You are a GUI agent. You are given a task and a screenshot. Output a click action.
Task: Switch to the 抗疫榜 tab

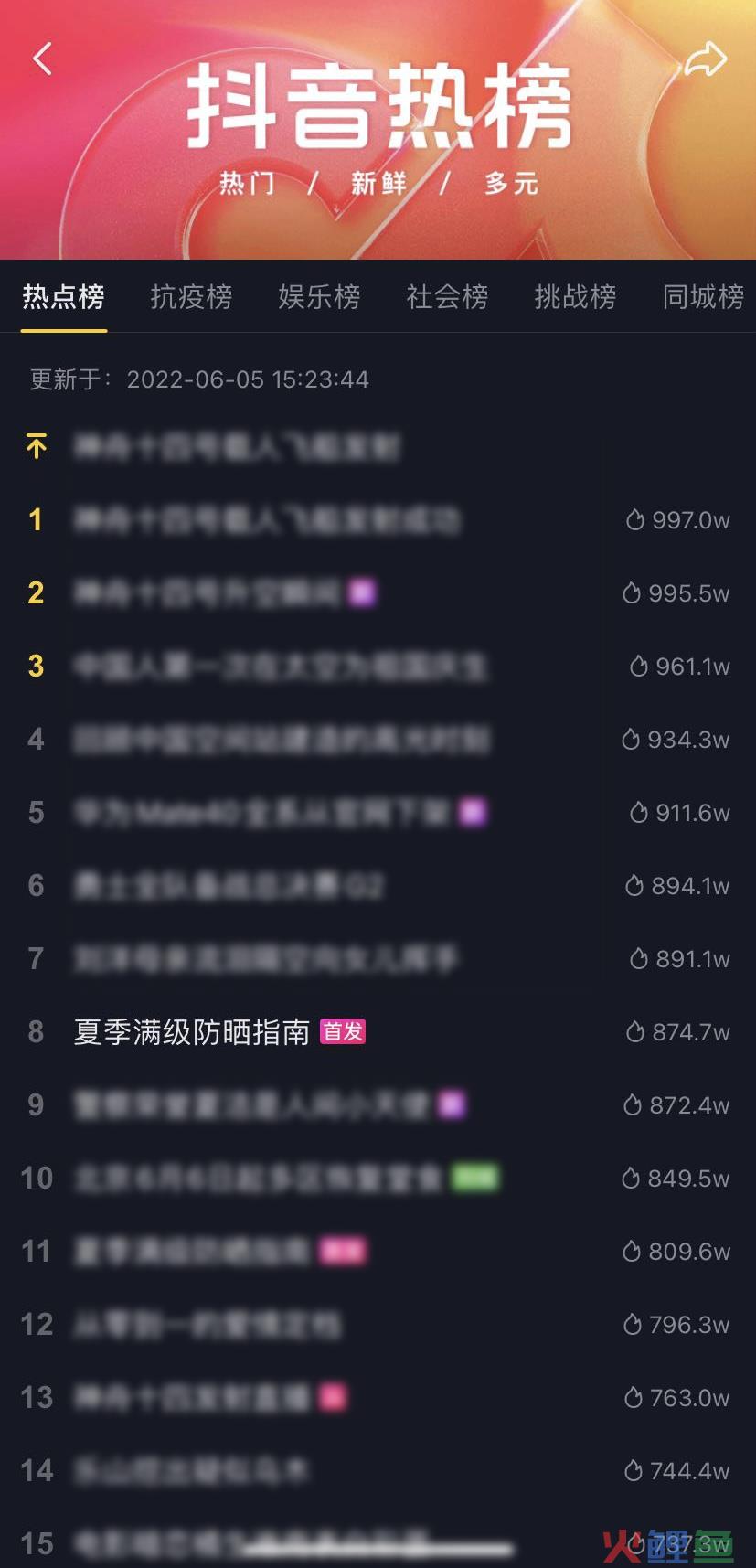(191, 296)
